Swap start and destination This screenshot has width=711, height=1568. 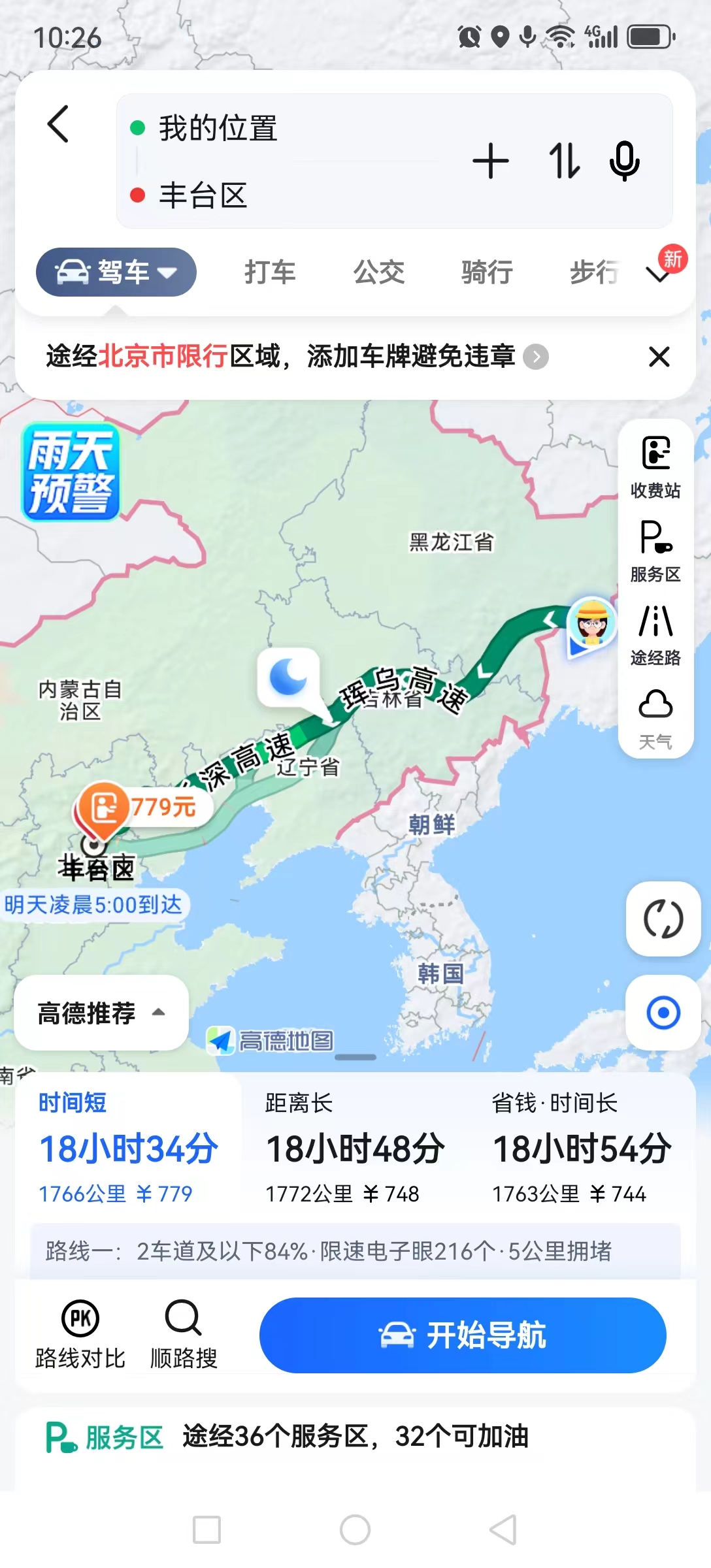(x=564, y=161)
